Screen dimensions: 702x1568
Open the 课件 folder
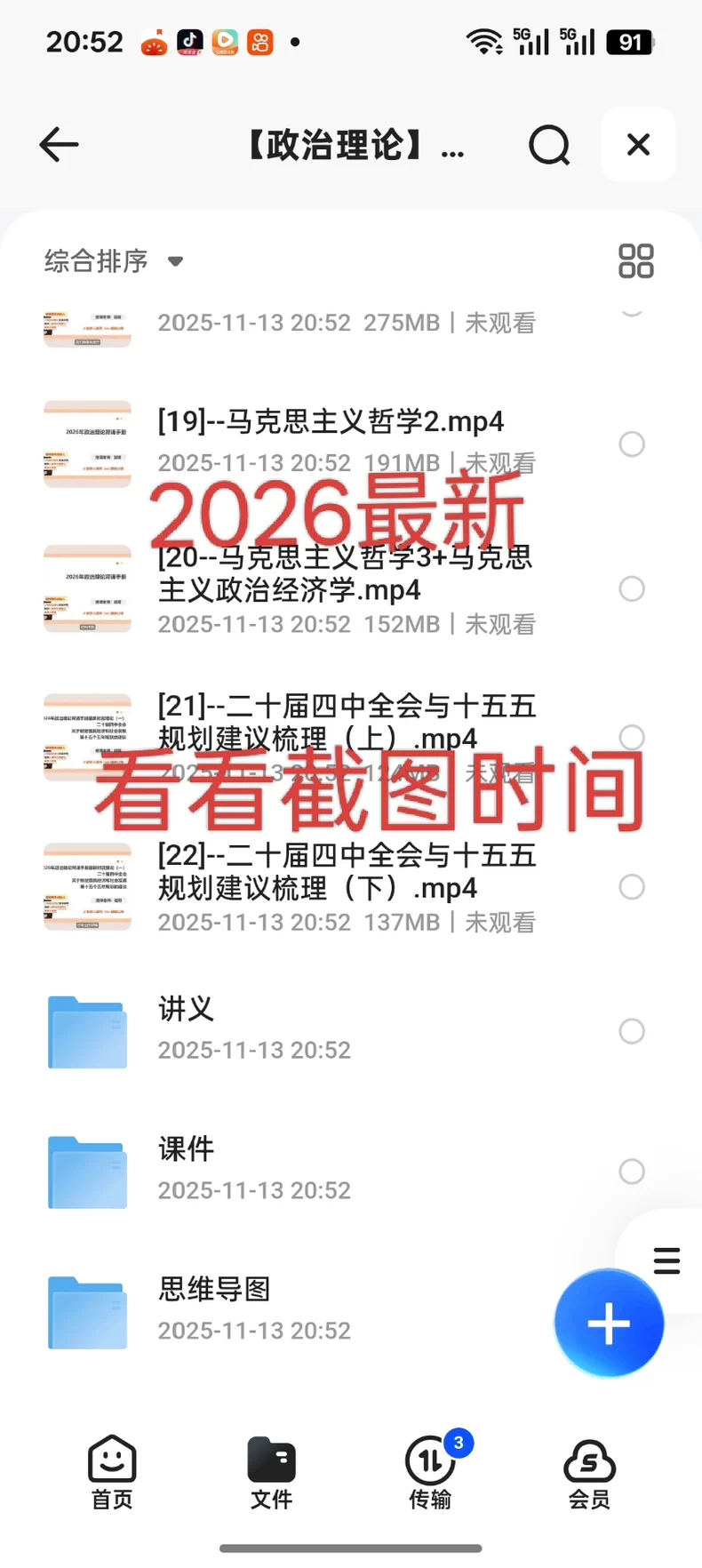[x=267, y=1166]
